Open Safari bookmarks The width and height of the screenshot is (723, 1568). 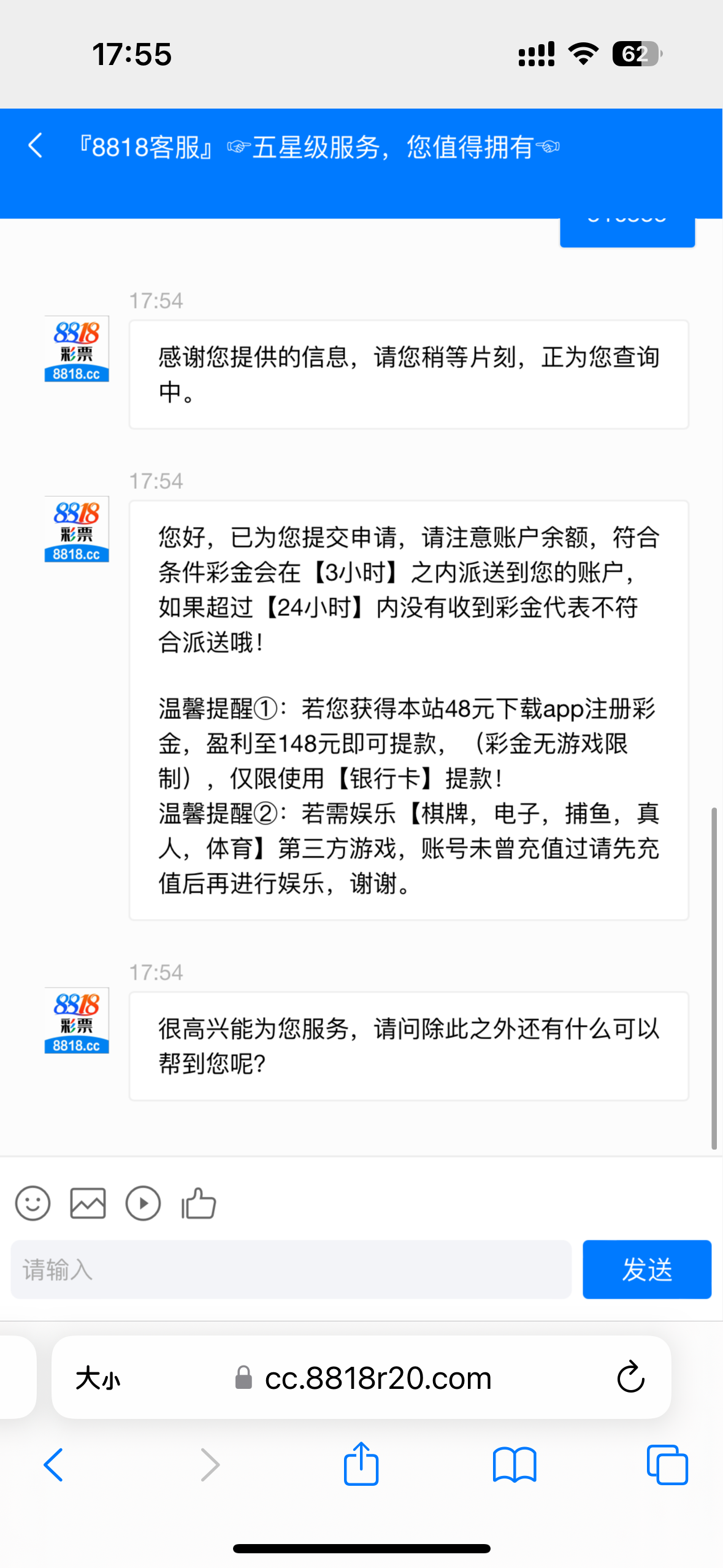(x=514, y=1465)
